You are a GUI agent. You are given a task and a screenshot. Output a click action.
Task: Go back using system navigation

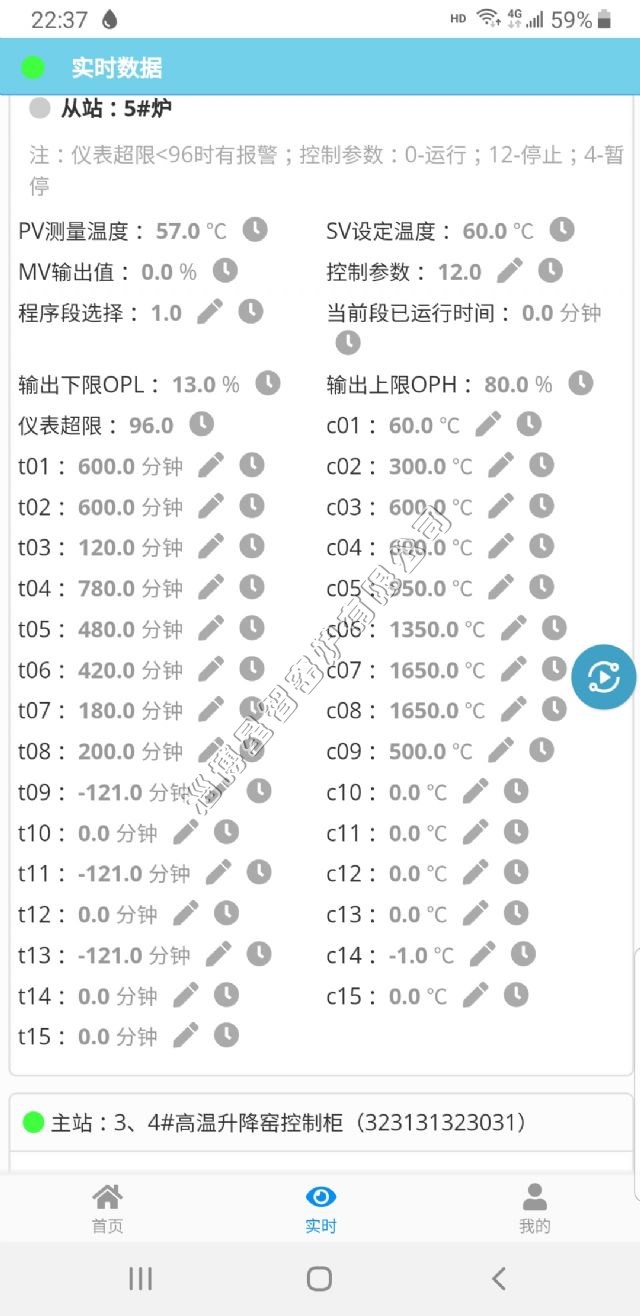click(x=498, y=1278)
